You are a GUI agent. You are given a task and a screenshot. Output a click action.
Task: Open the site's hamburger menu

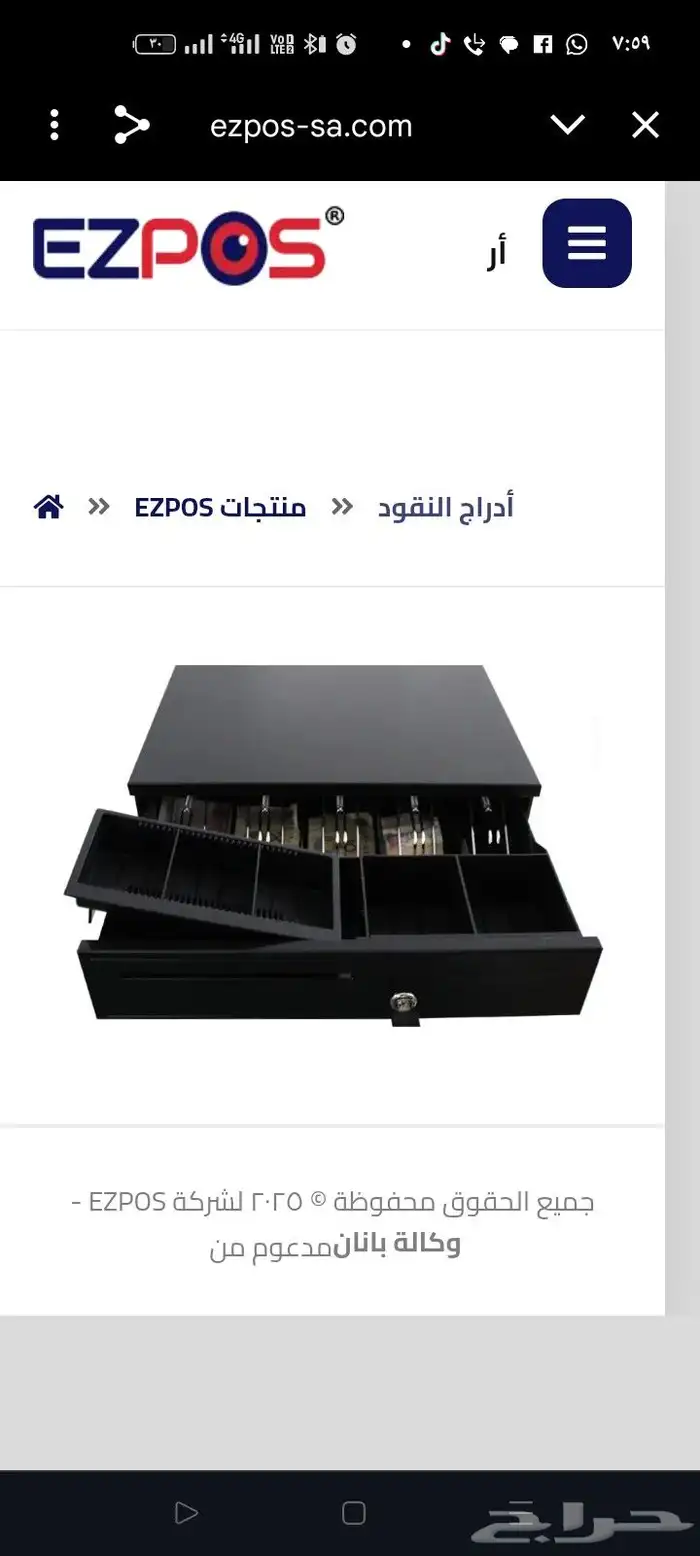[587, 244]
